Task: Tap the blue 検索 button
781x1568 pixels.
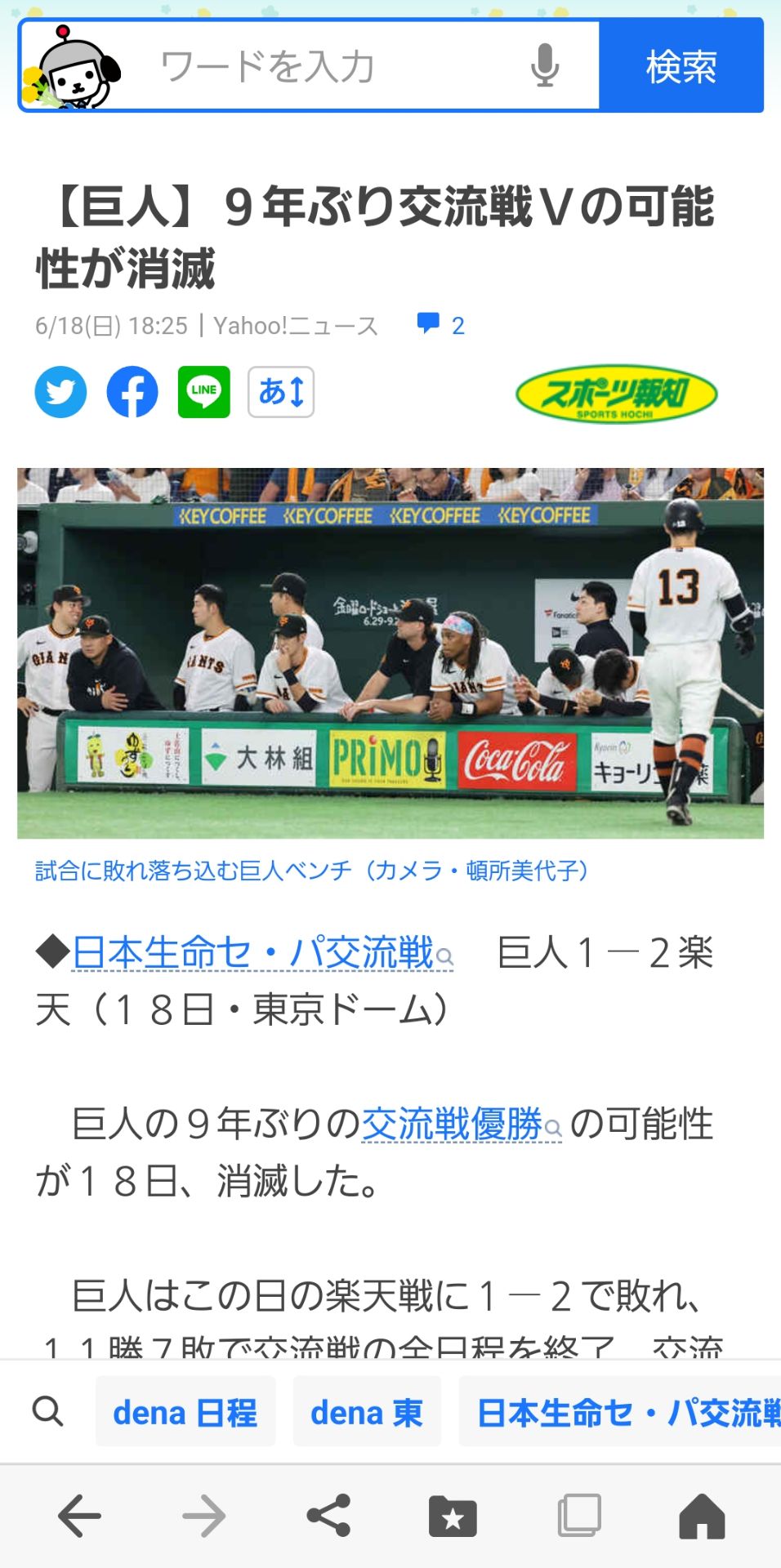Action: [x=681, y=66]
